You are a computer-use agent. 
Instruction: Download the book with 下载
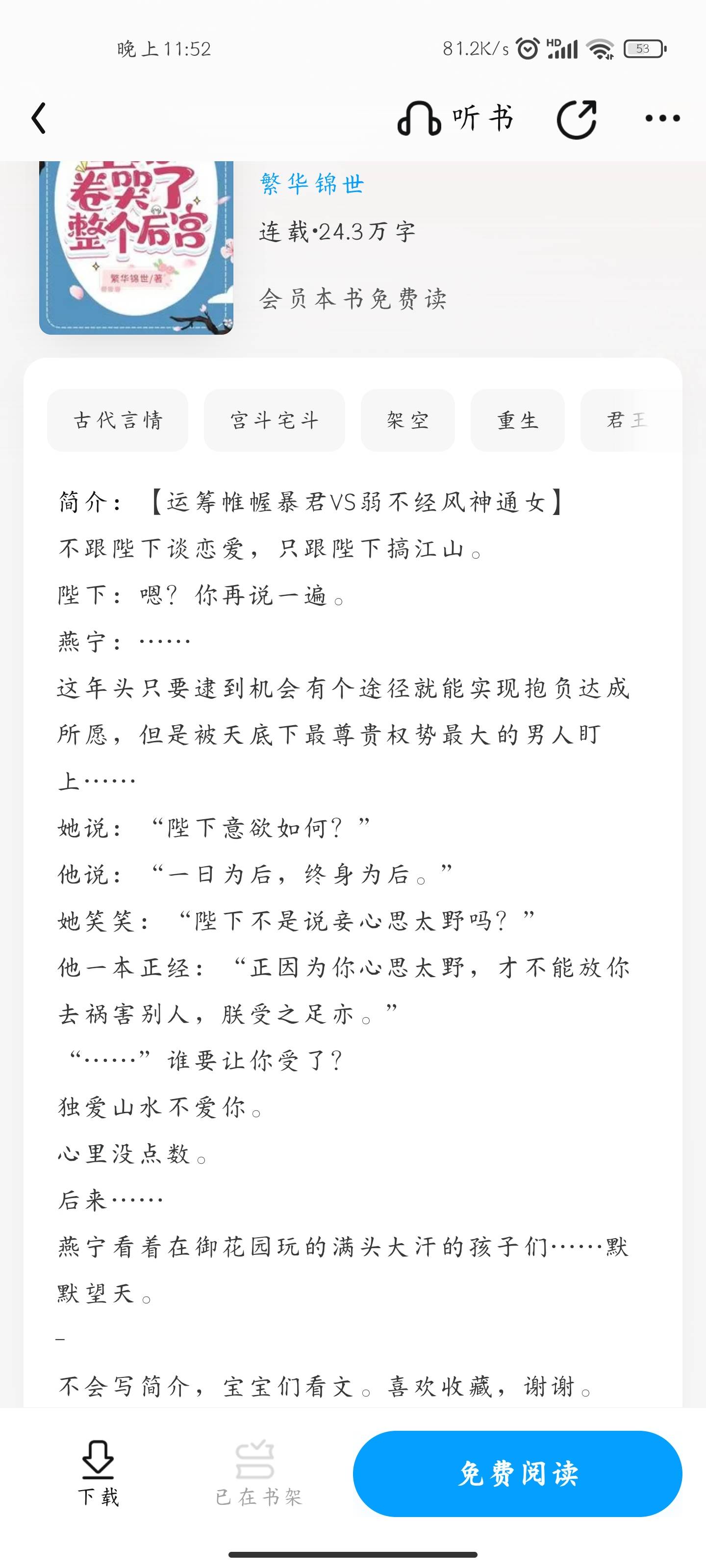pyautogui.click(x=98, y=1472)
